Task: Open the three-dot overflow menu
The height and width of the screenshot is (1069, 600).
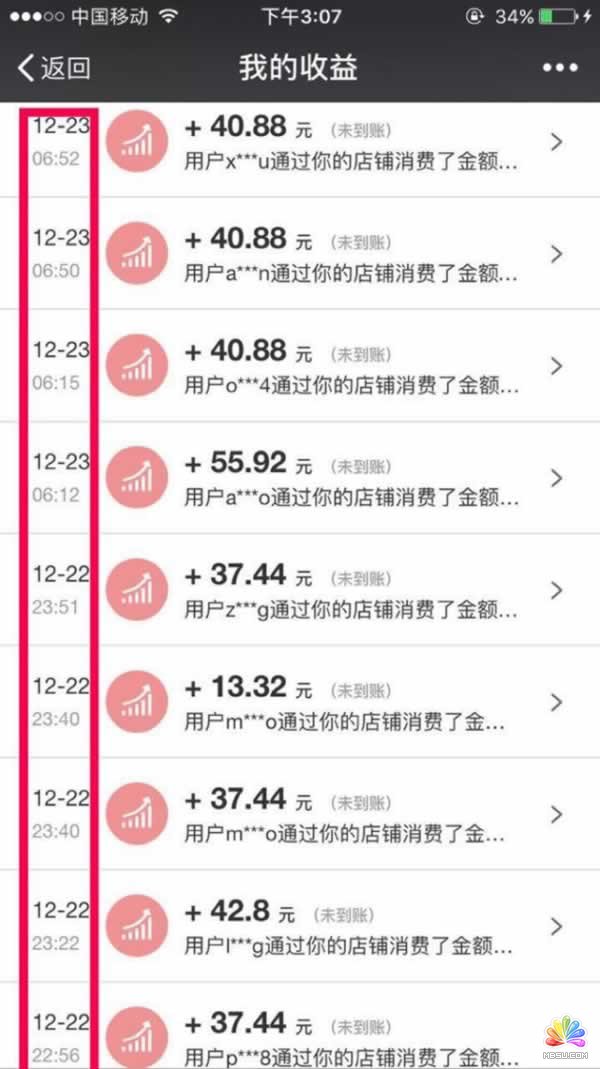Action: [x=560, y=68]
